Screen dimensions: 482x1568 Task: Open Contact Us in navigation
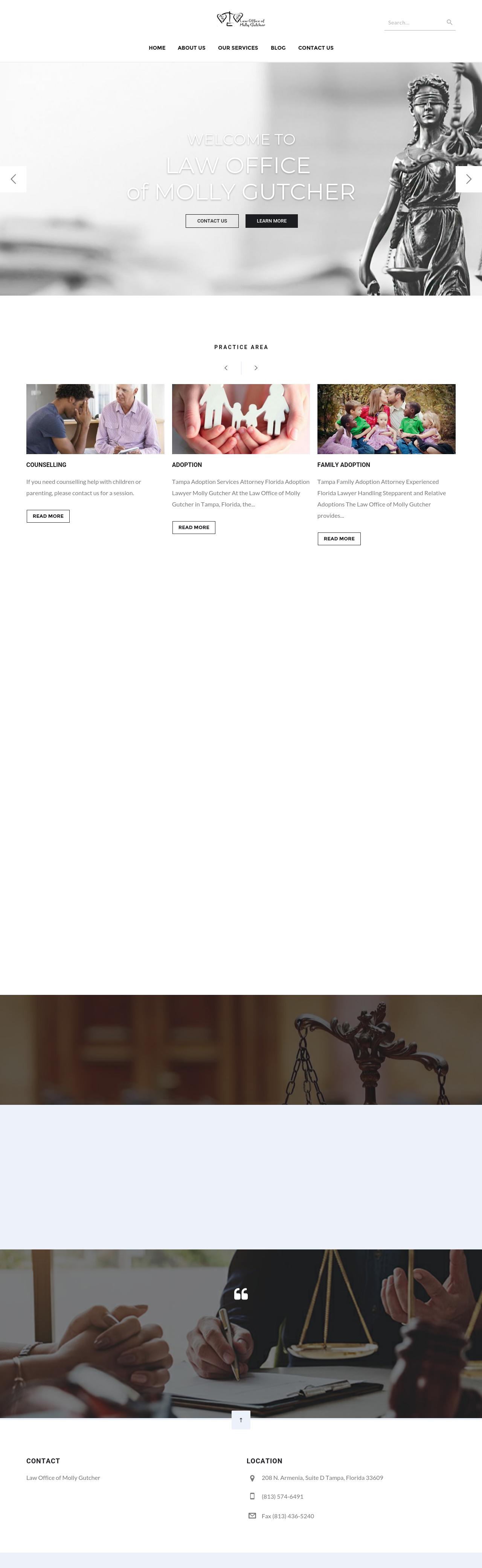coord(315,48)
